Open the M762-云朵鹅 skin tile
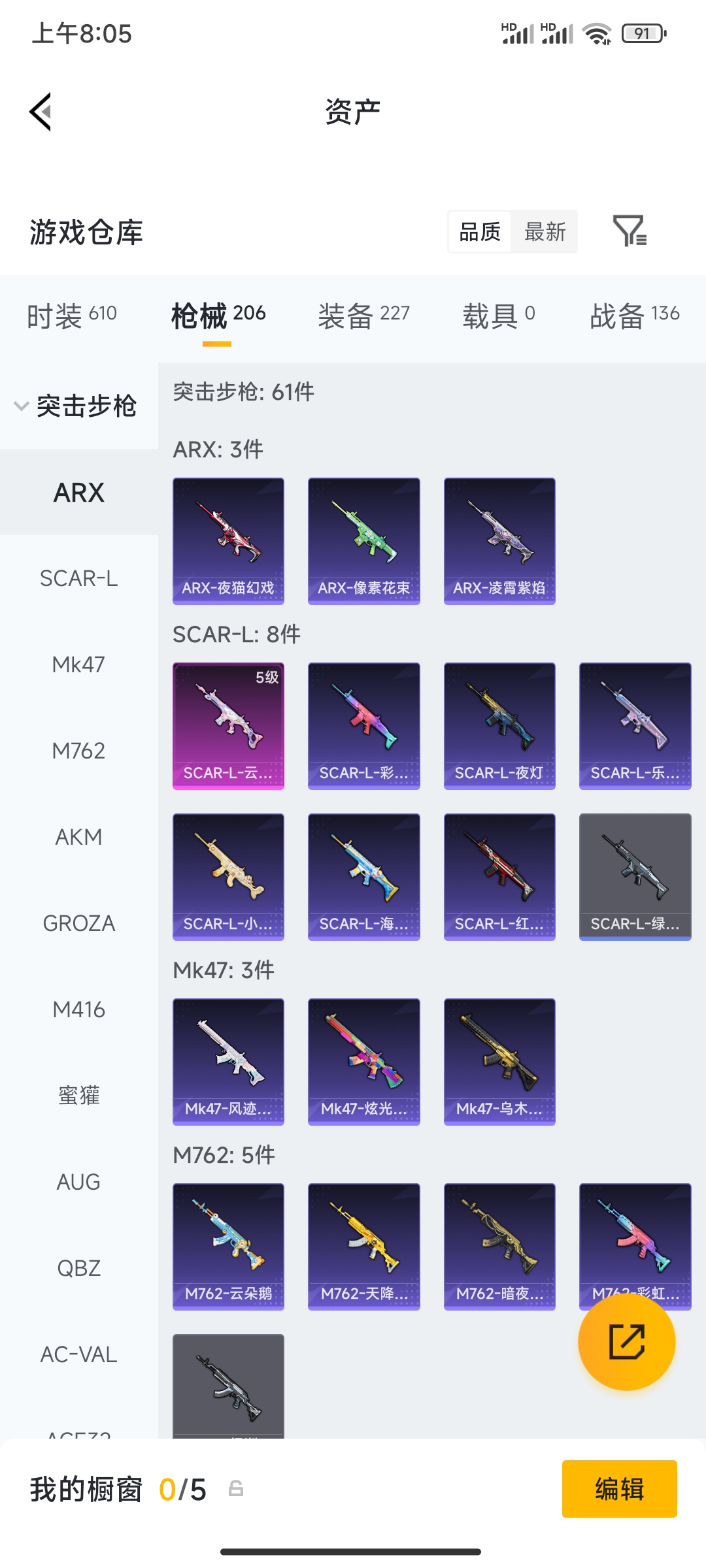Viewport: 706px width, 1568px height. pyautogui.click(x=228, y=1247)
